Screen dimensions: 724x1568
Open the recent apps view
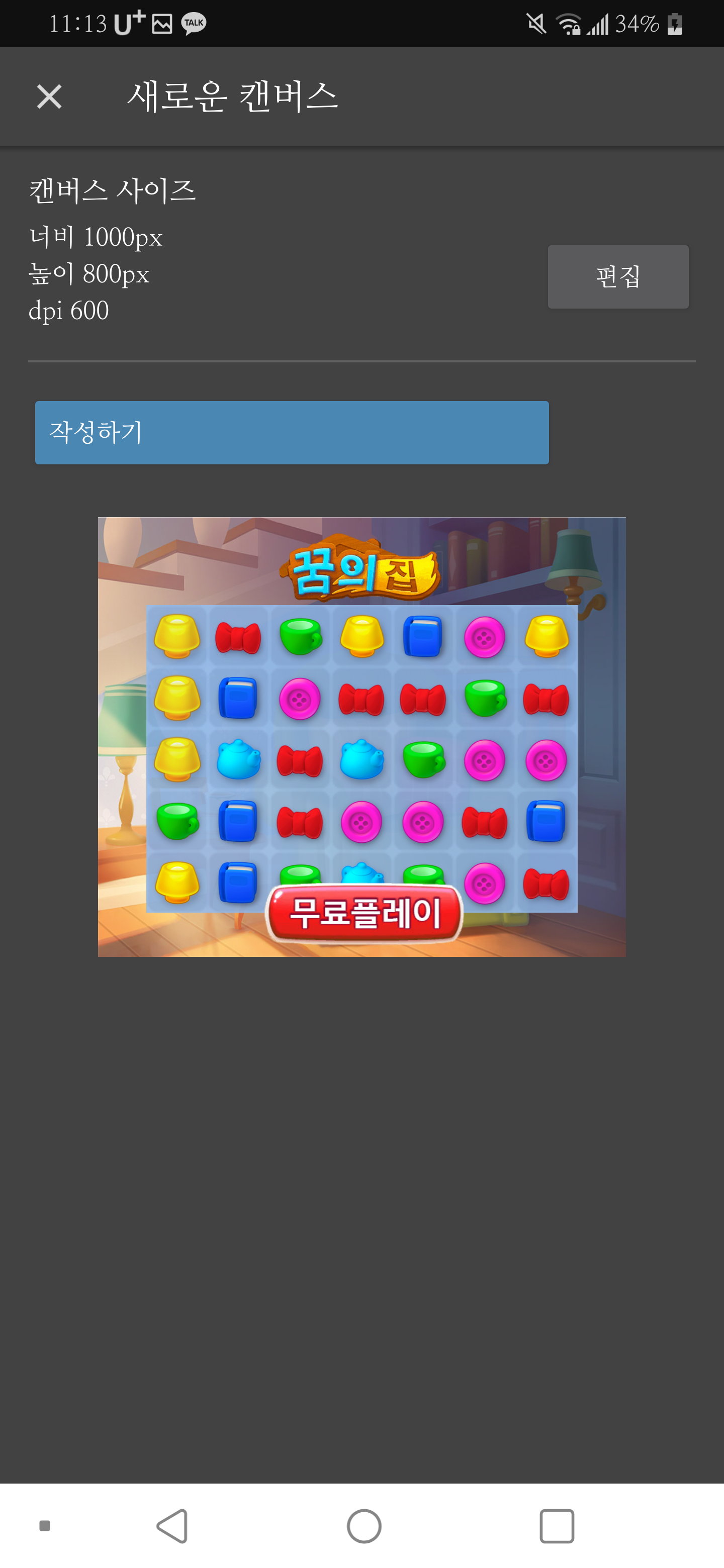pos(557,1525)
